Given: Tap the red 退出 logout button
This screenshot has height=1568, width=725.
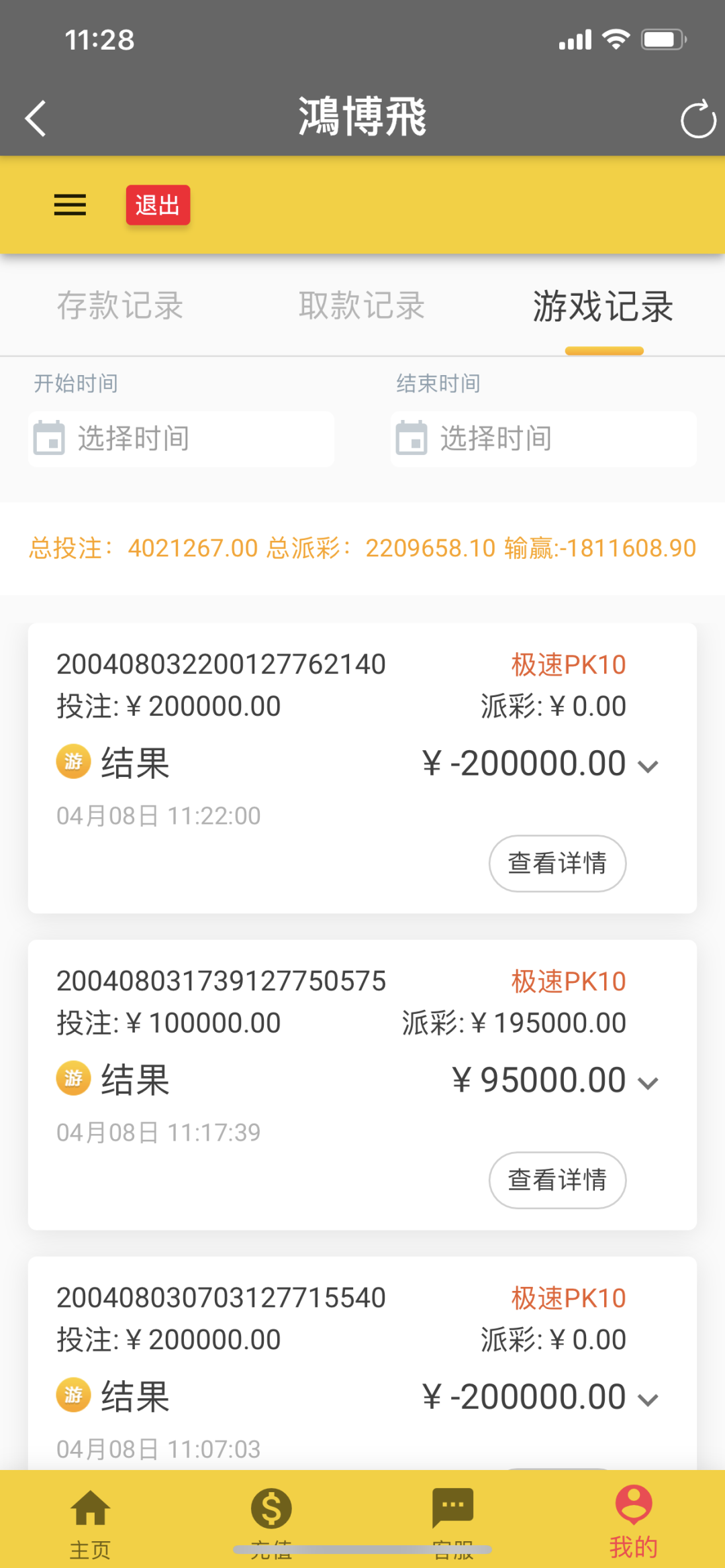Looking at the screenshot, I should tap(158, 205).
